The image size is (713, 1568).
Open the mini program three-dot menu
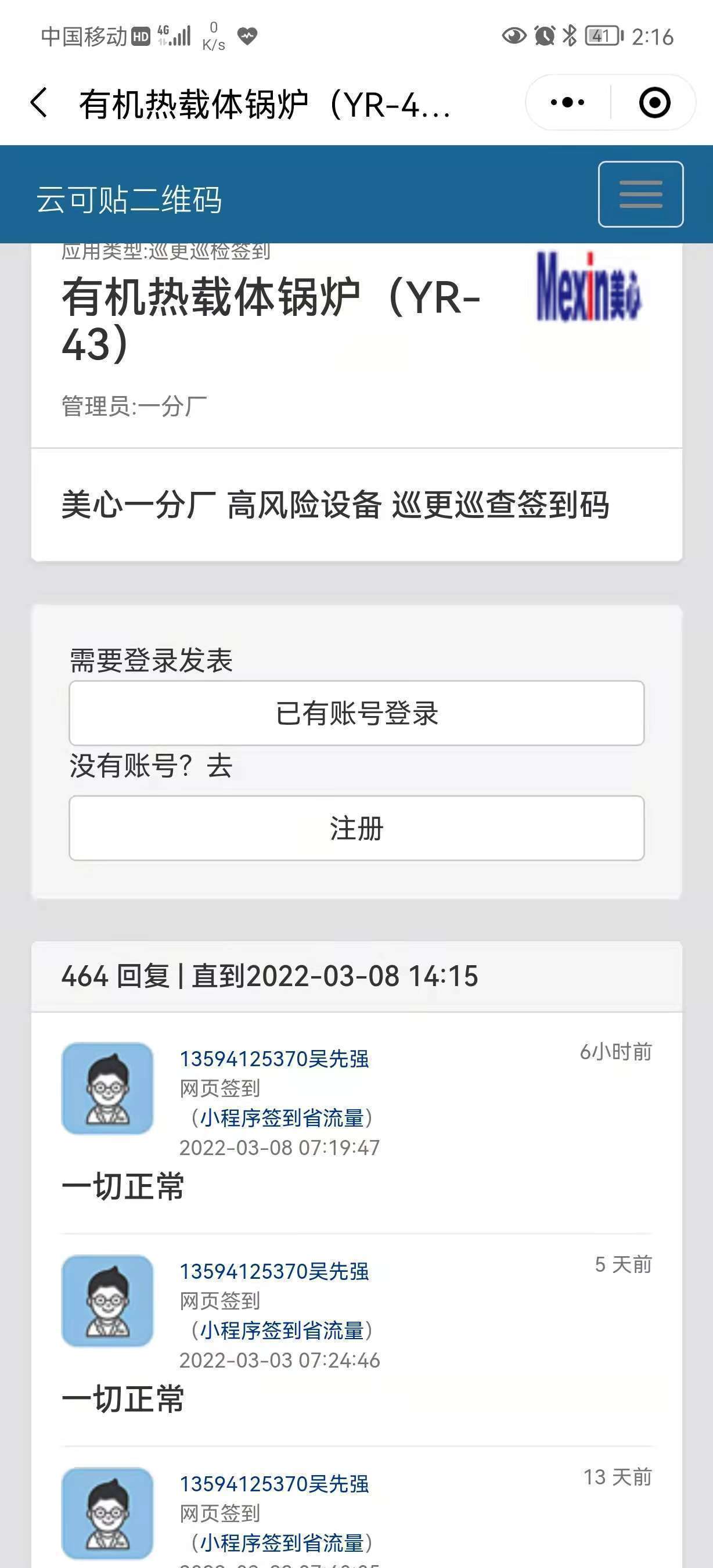tap(567, 102)
